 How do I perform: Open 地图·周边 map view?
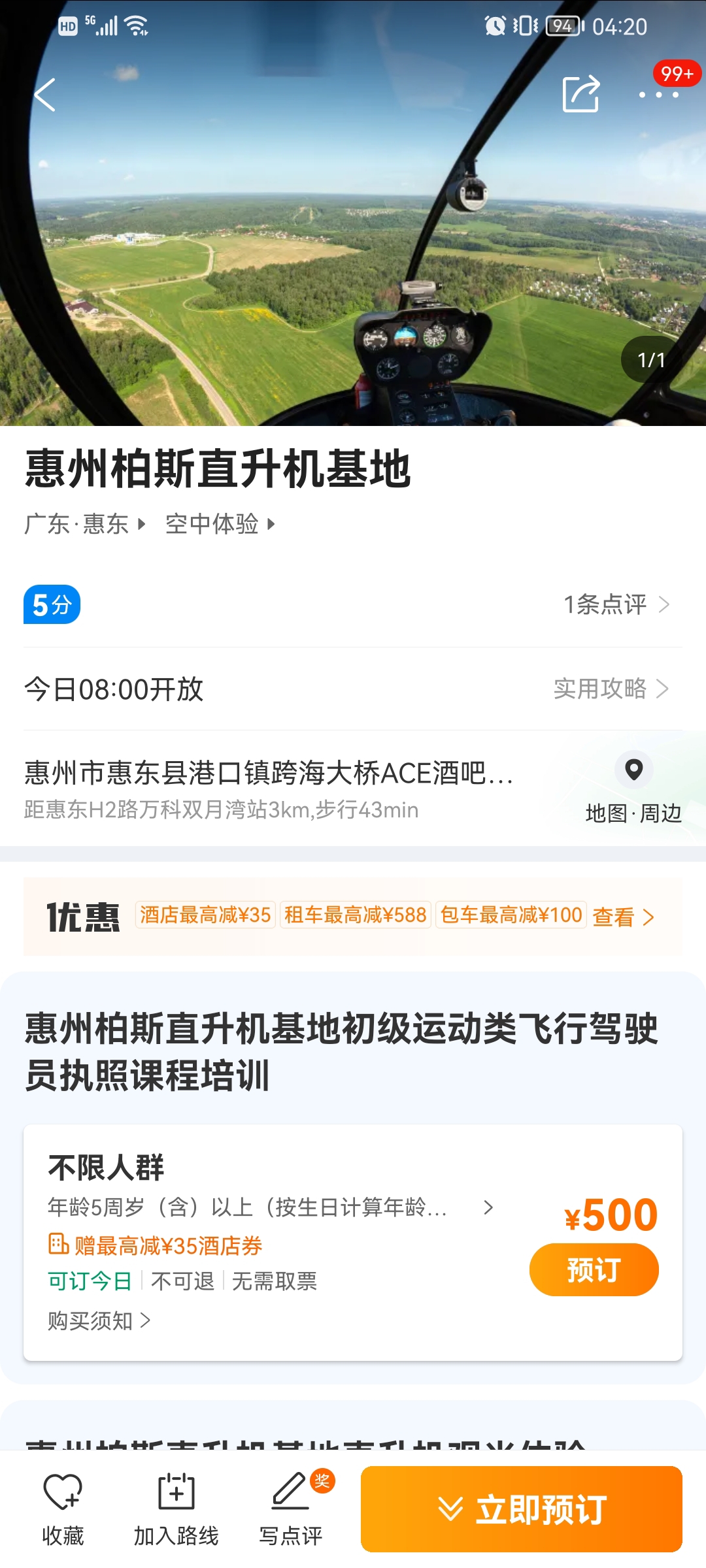633,789
